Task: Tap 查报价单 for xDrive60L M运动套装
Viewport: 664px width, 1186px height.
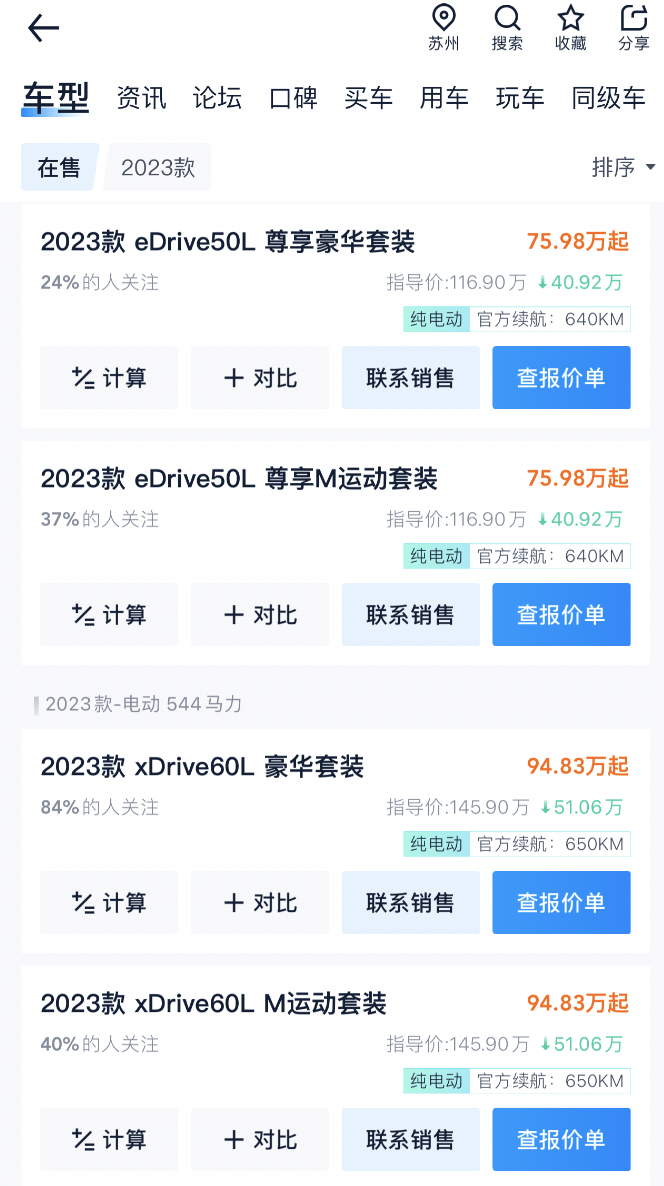Action: coord(561,1140)
